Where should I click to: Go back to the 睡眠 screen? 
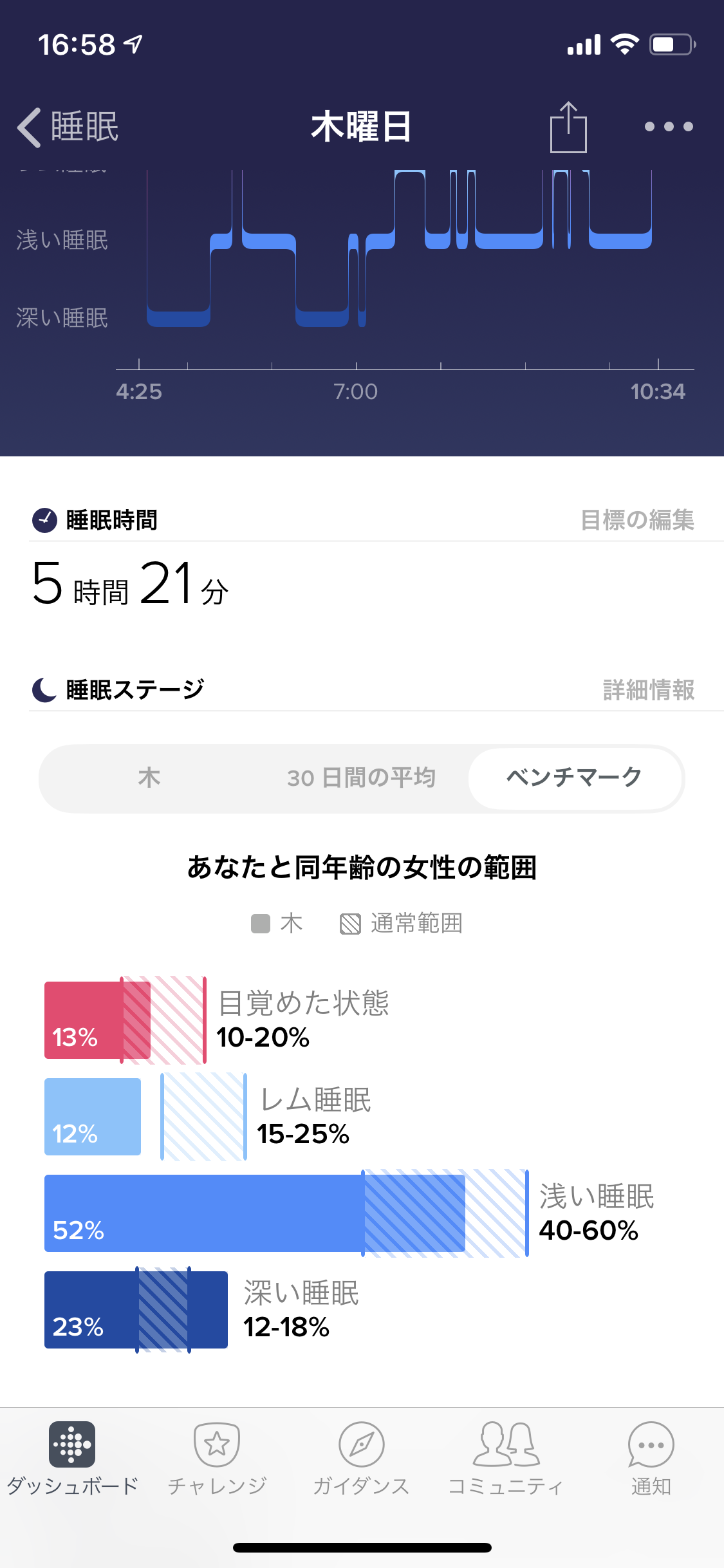pos(68,127)
